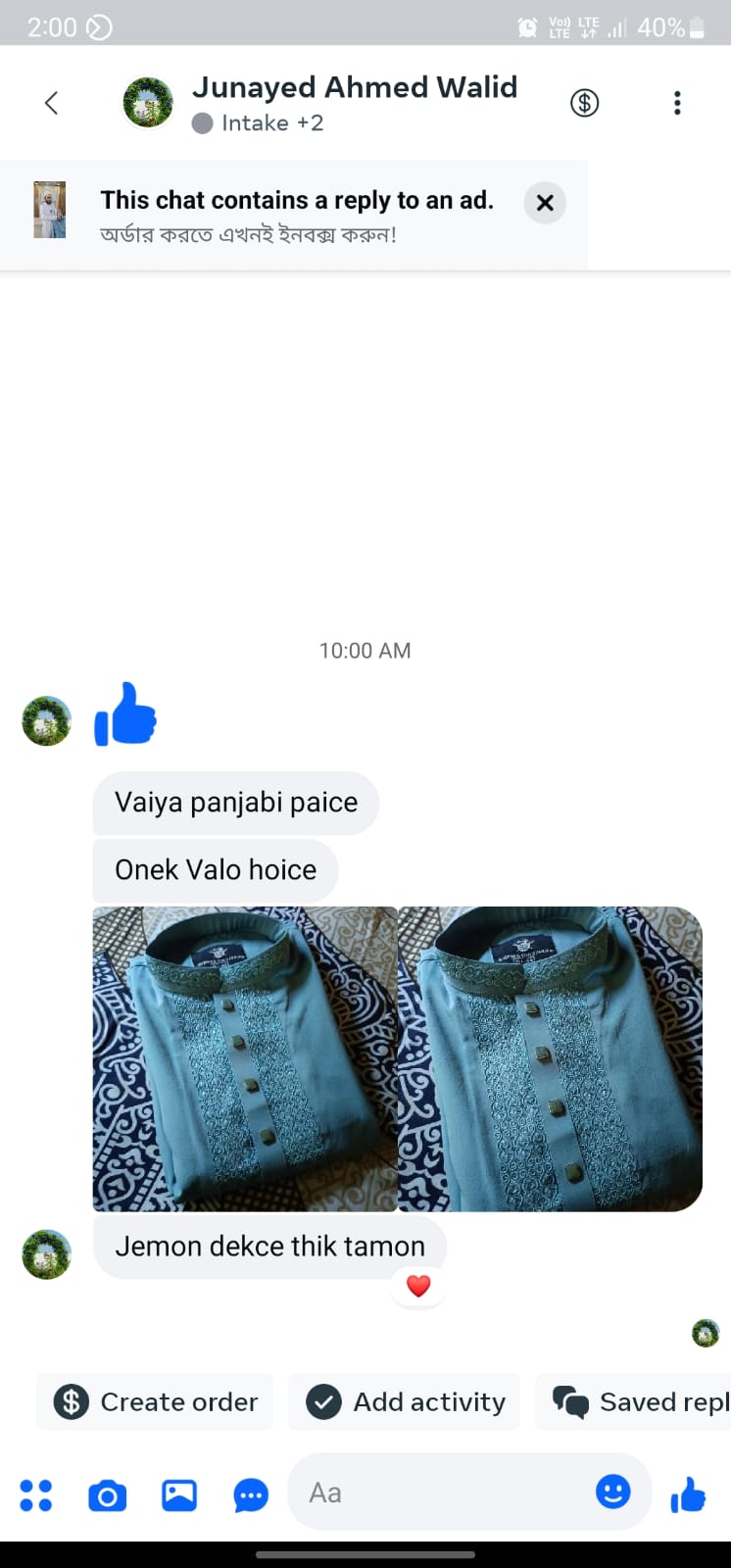
Task: Open the chat bubble suggestions icon
Action: [251, 1495]
